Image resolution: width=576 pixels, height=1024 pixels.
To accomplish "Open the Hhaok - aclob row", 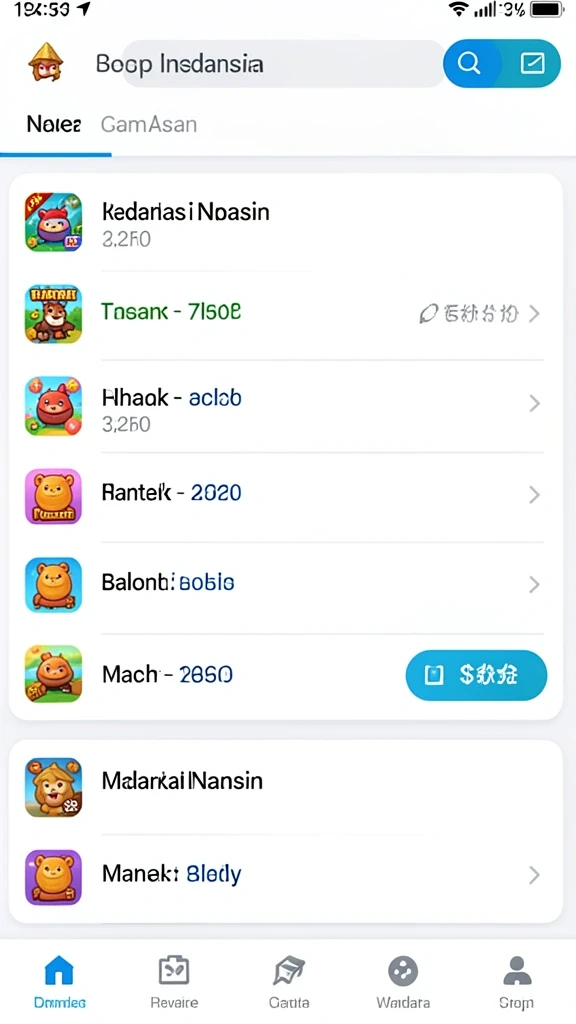I will (285, 406).
